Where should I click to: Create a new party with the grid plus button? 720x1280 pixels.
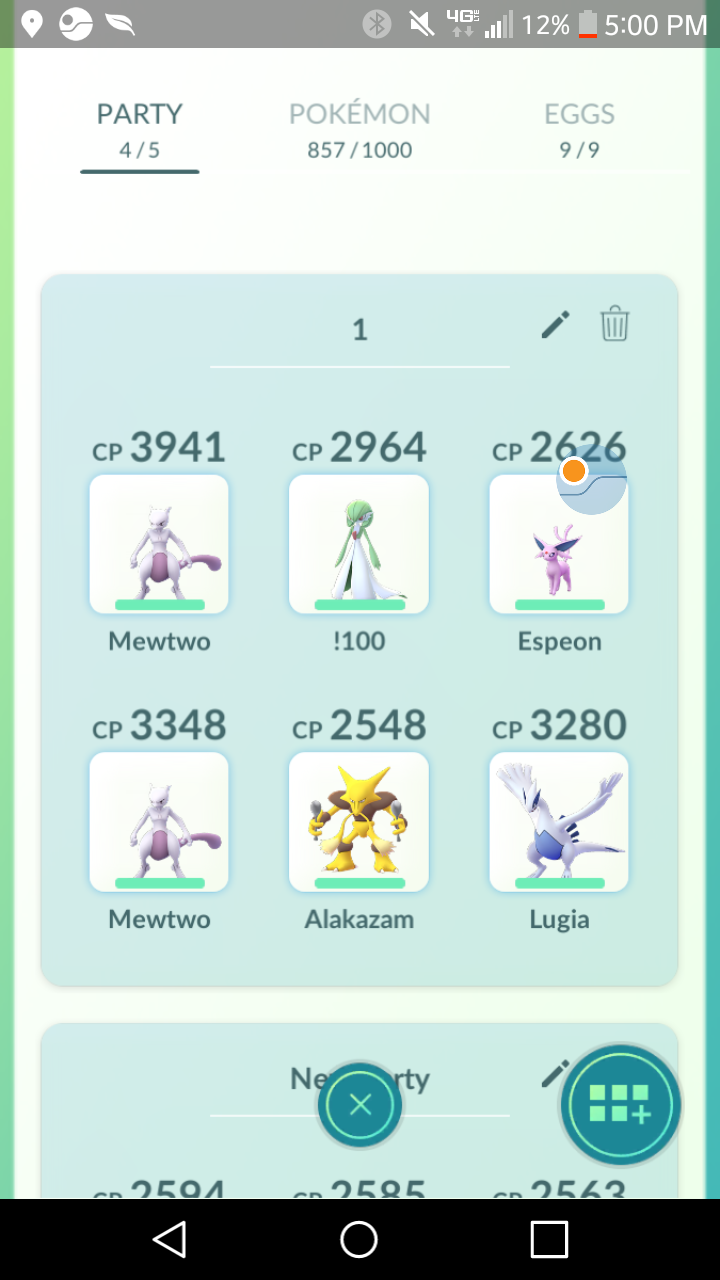[620, 1105]
